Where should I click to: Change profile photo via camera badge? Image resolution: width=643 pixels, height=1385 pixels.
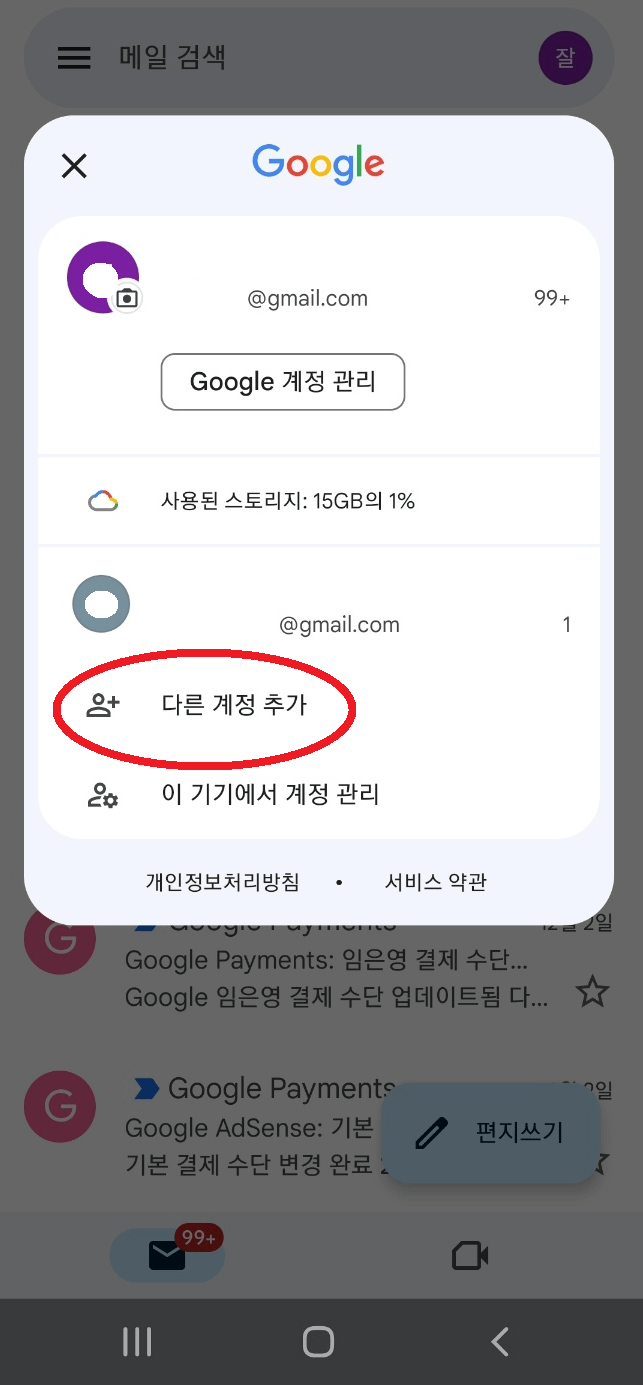tap(126, 298)
